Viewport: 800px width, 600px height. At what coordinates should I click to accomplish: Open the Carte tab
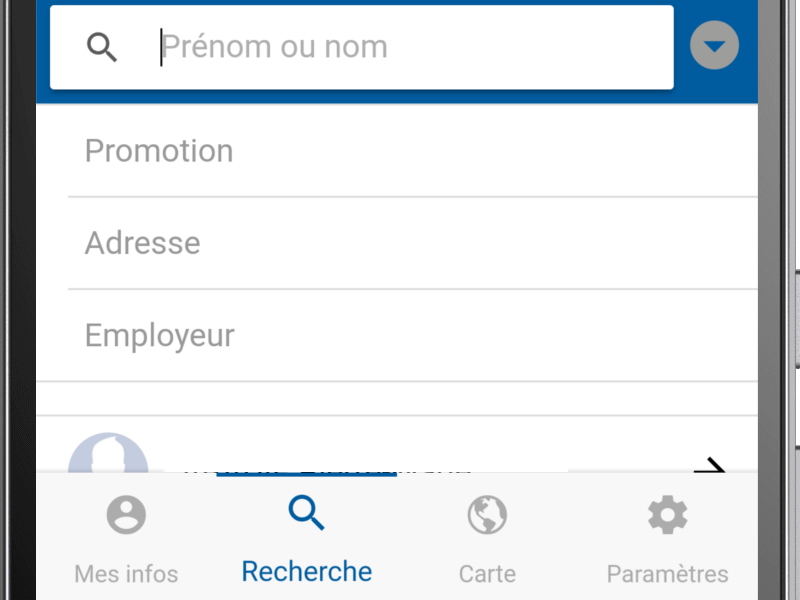tap(487, 540)
